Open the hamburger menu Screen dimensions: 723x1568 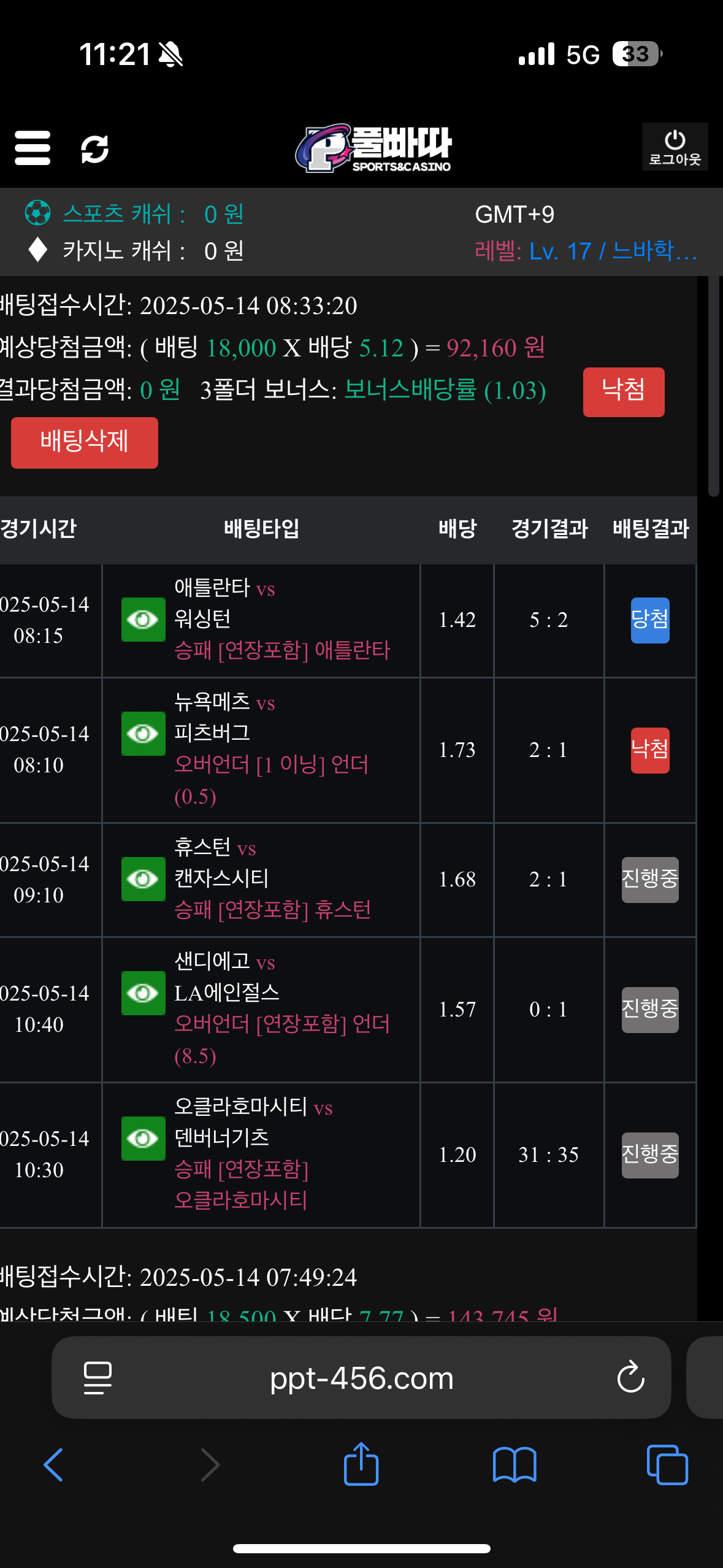pos(33,148)
